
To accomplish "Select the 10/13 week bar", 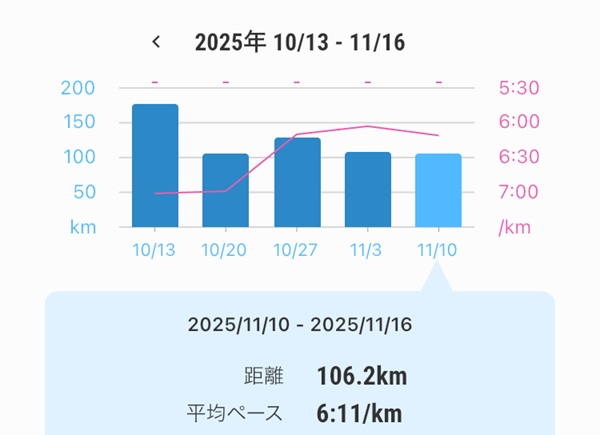I will pyautogui.click(x=155, y=166).
